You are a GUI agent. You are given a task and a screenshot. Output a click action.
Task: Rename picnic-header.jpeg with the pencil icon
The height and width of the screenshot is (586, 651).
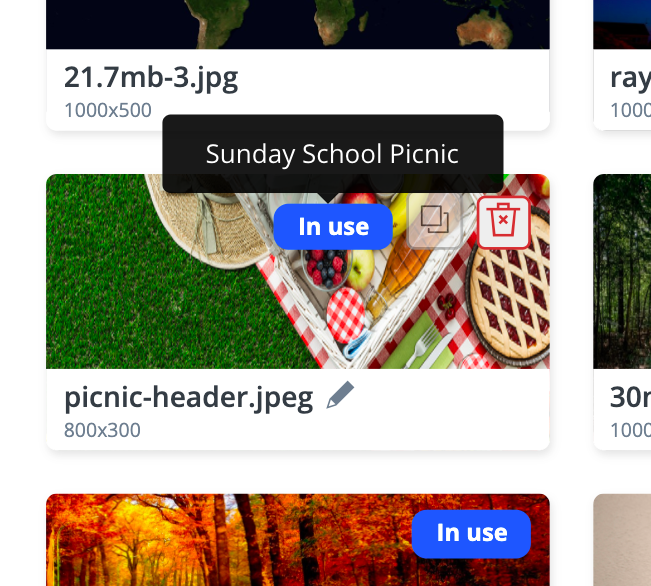coord(340,396)
